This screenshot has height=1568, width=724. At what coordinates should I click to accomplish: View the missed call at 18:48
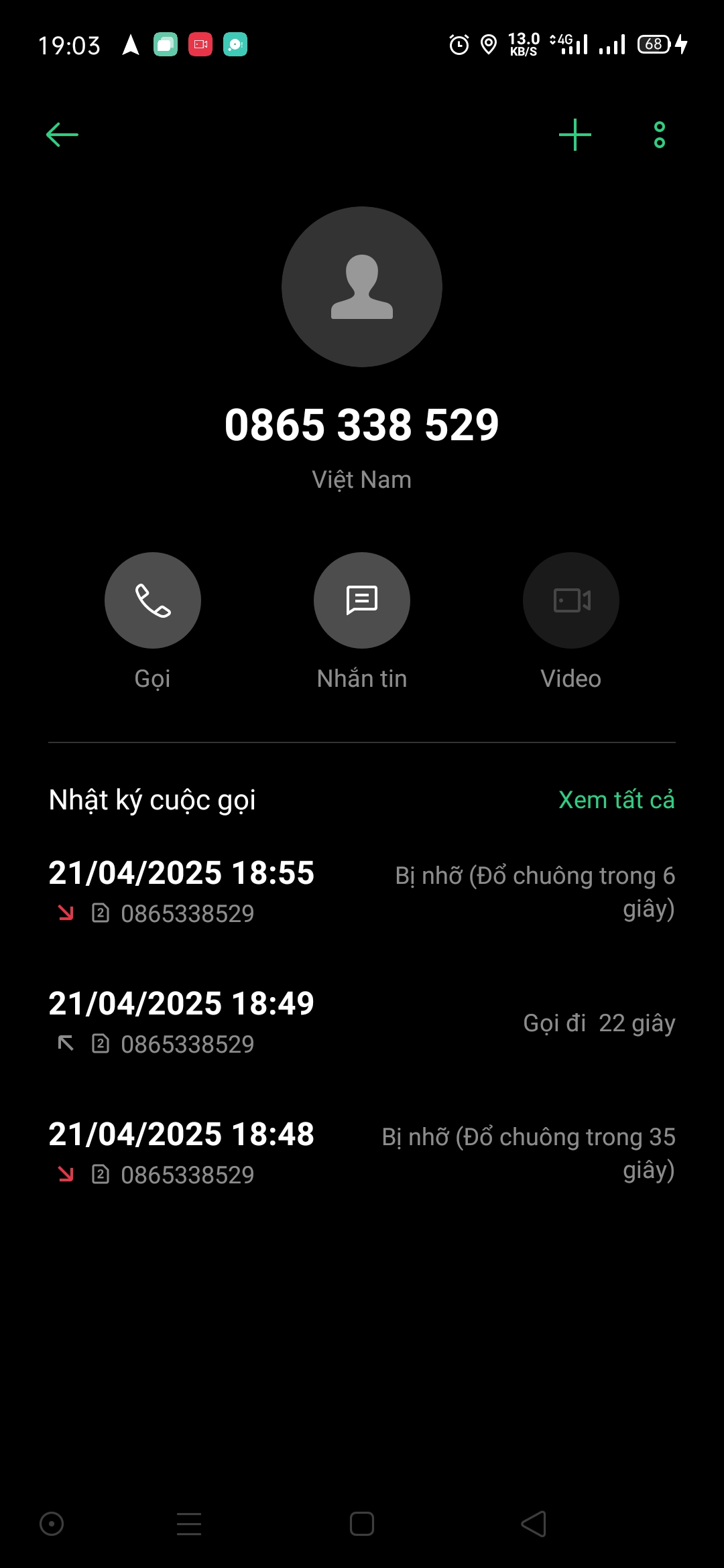[362, 1153]
